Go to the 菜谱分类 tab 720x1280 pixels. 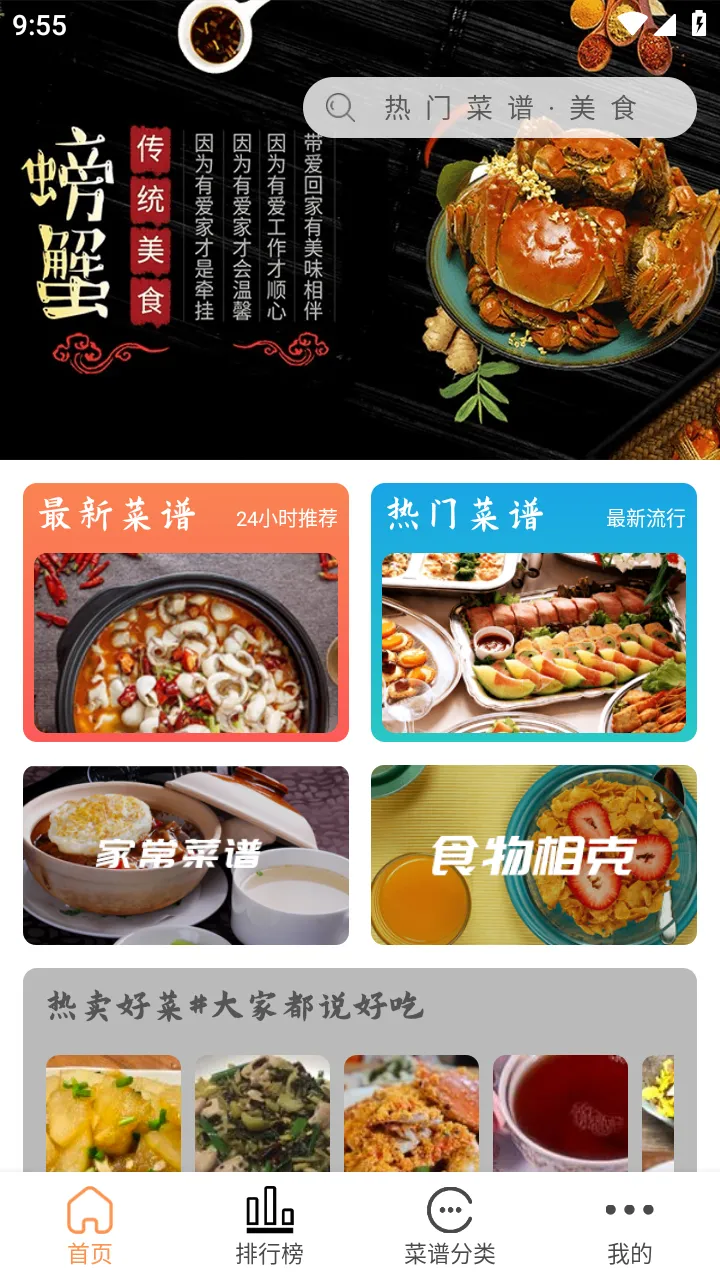coord(450,1226)
